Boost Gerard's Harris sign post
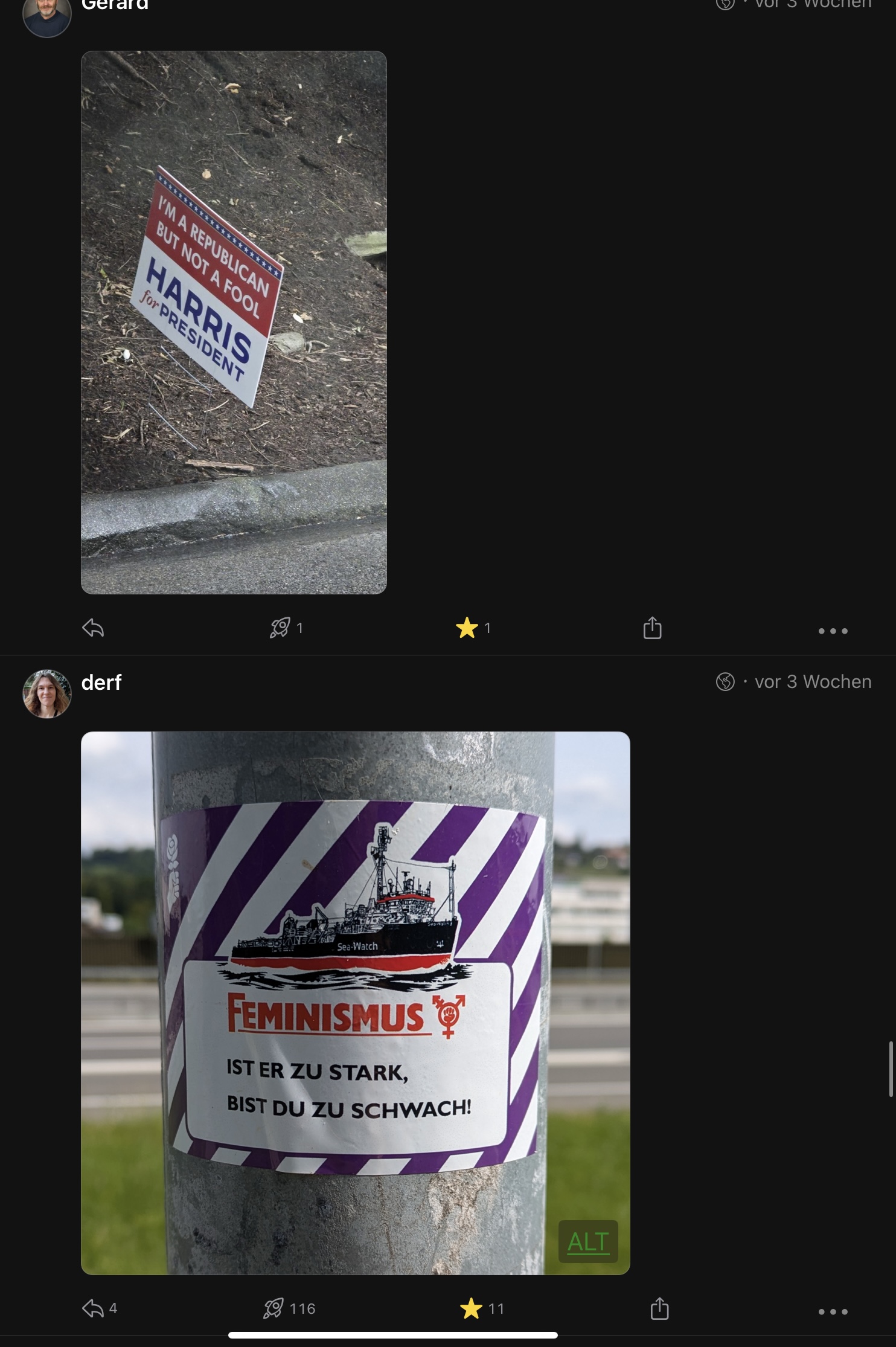Screen dimensions: 896x1347 pyautogui.click(x=280, y=628)
